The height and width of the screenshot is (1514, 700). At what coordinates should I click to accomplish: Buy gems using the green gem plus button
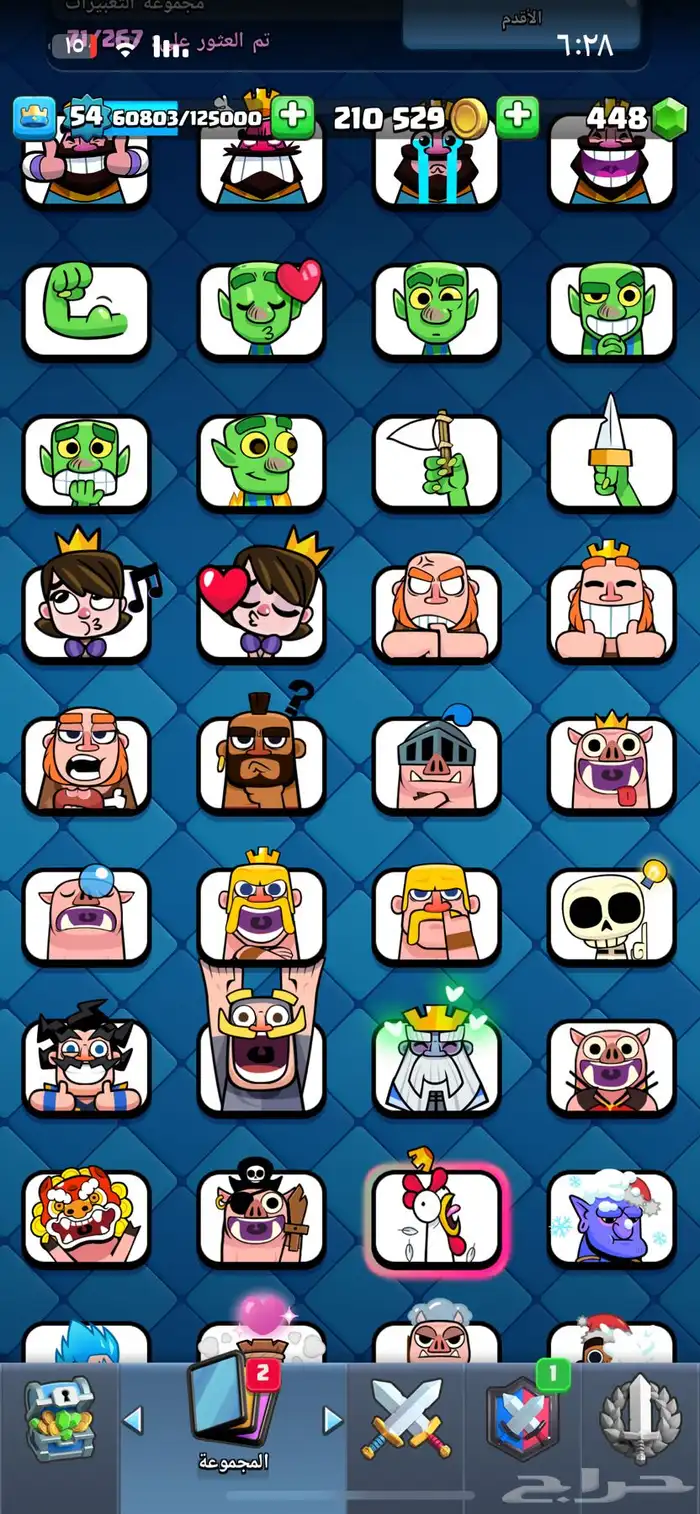tap(518, 118)
